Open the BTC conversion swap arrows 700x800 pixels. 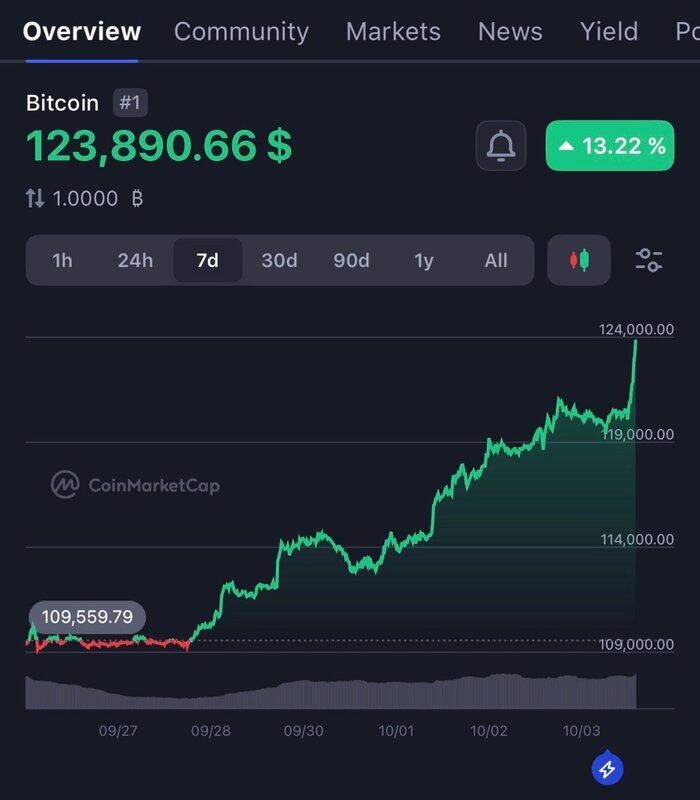point(35,199)
